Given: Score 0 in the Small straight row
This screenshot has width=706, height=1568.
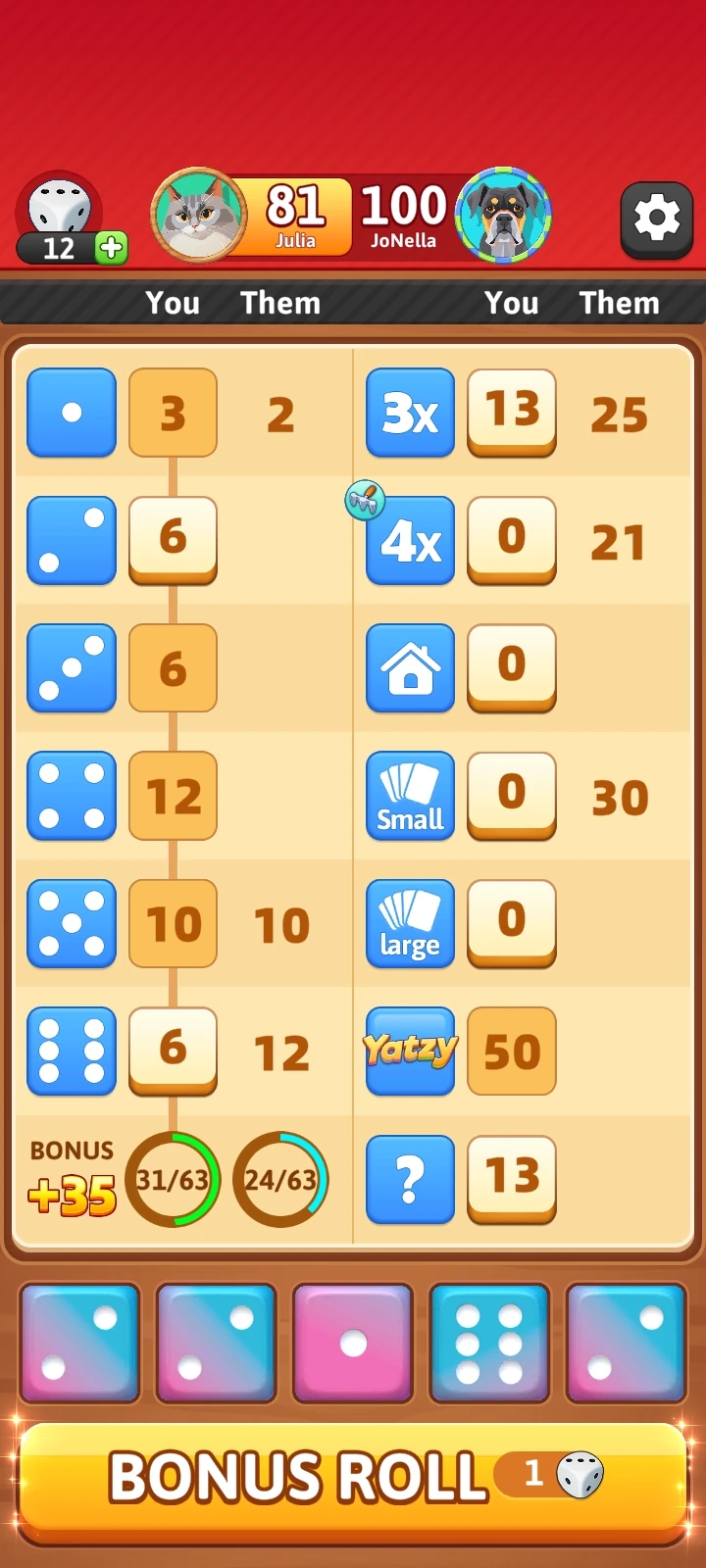Looking at the screenshot, I should tap(512, 796).
